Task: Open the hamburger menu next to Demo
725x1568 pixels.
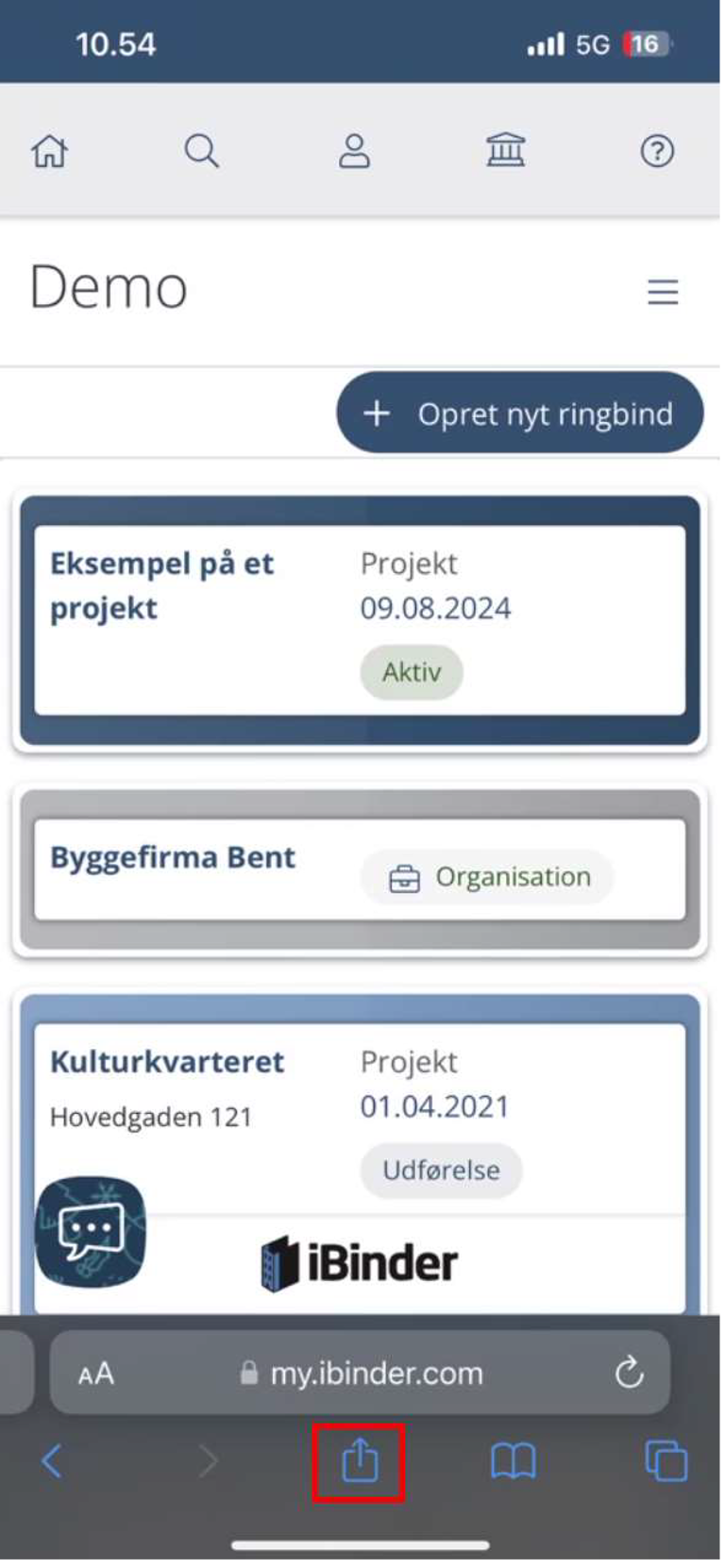Action: [663, 292]
